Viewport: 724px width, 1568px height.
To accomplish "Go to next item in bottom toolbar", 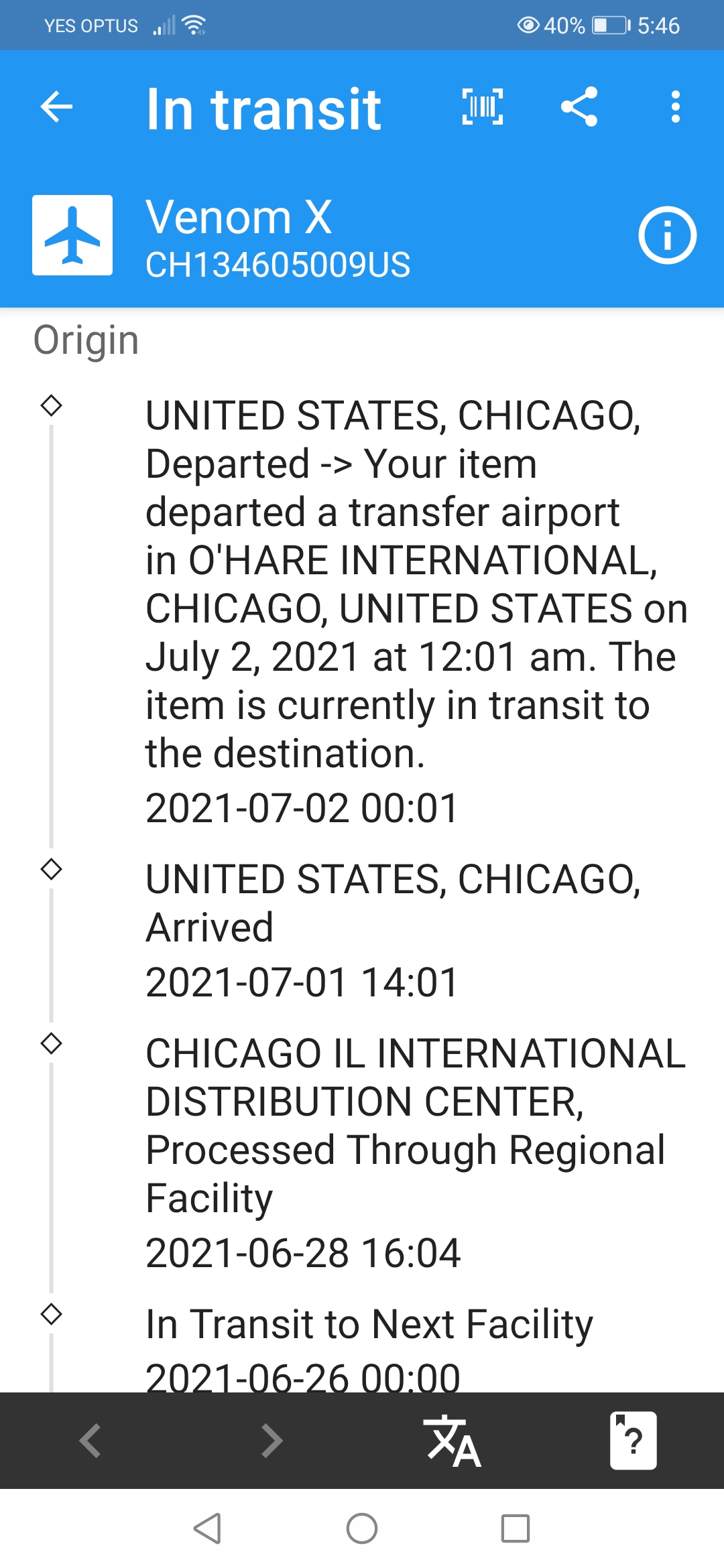I will pos(271,1441).
